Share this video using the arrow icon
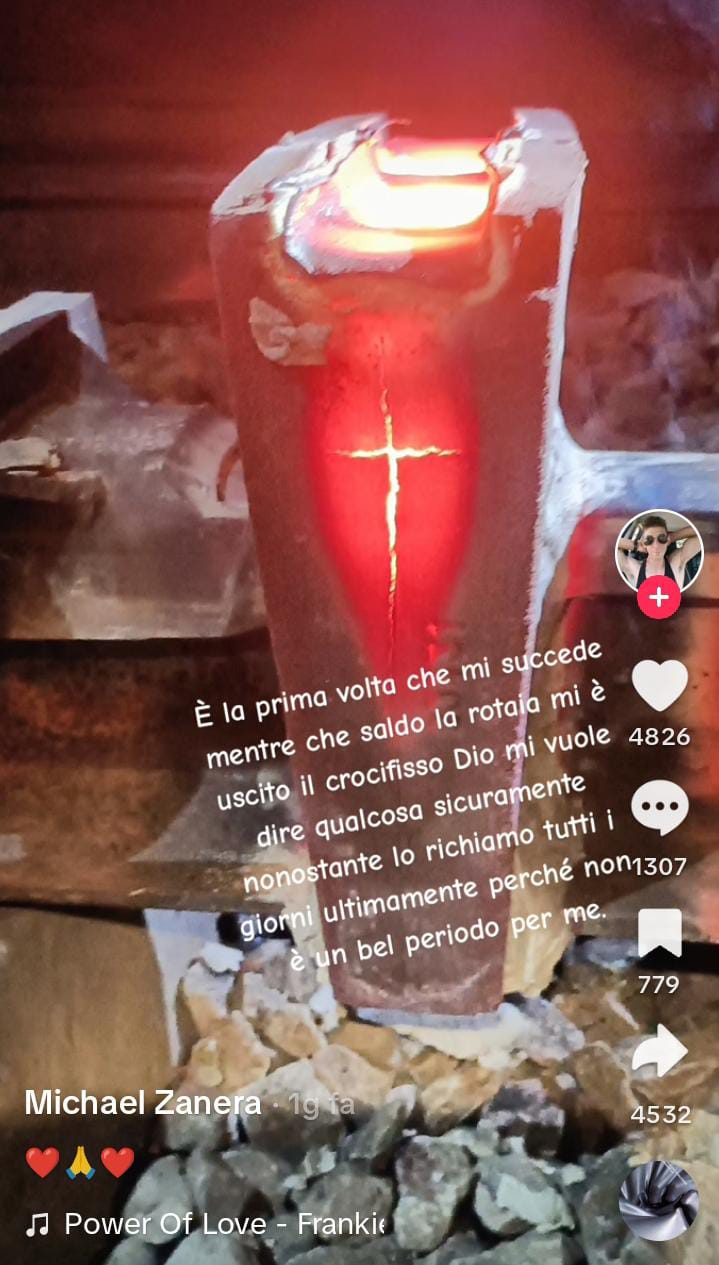The width and height of the screenshot is (719, 1265). [x=659, y=1052]
